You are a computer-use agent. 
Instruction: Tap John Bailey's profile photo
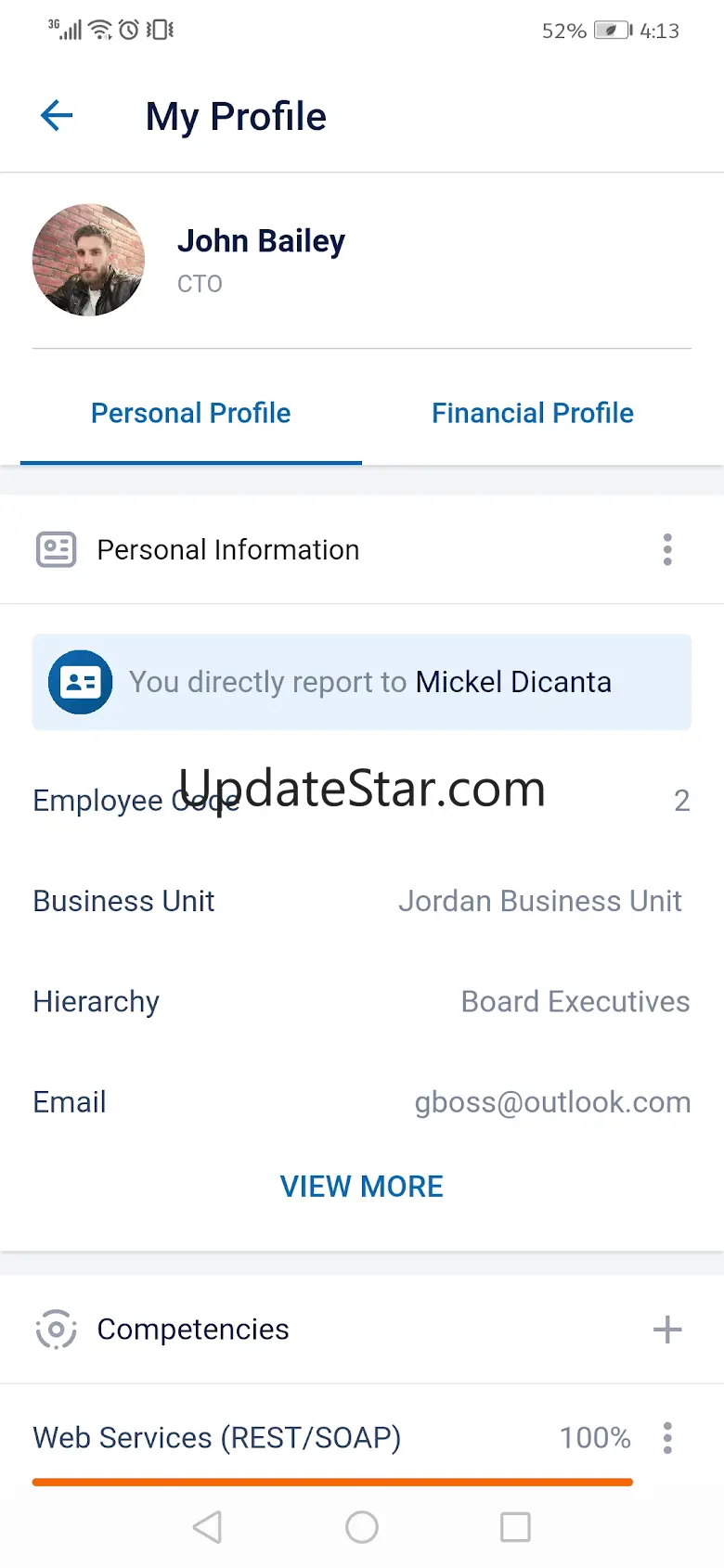tap(89, 261)
